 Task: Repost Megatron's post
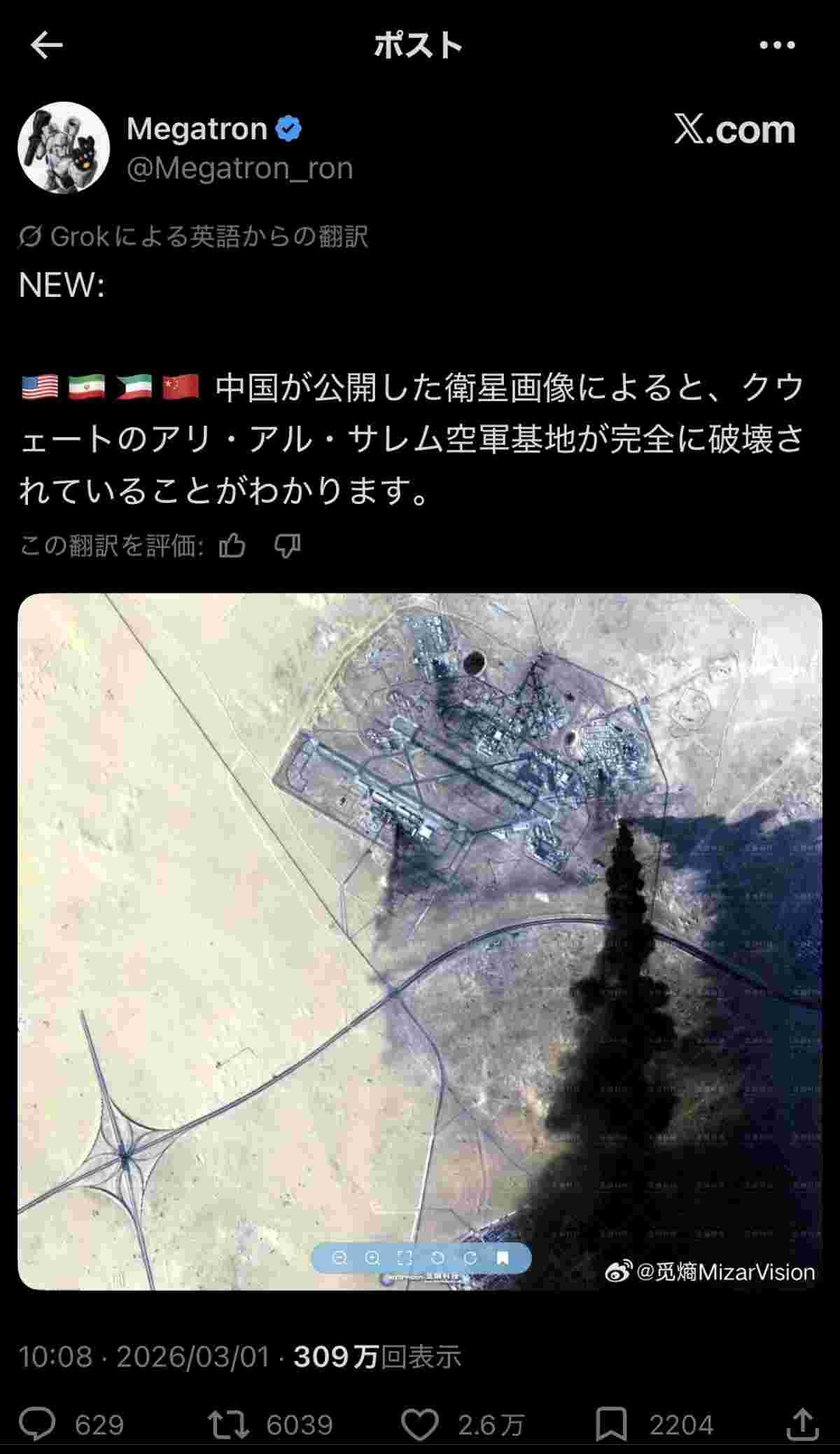pyautogui.click(x=228, y=1424)
